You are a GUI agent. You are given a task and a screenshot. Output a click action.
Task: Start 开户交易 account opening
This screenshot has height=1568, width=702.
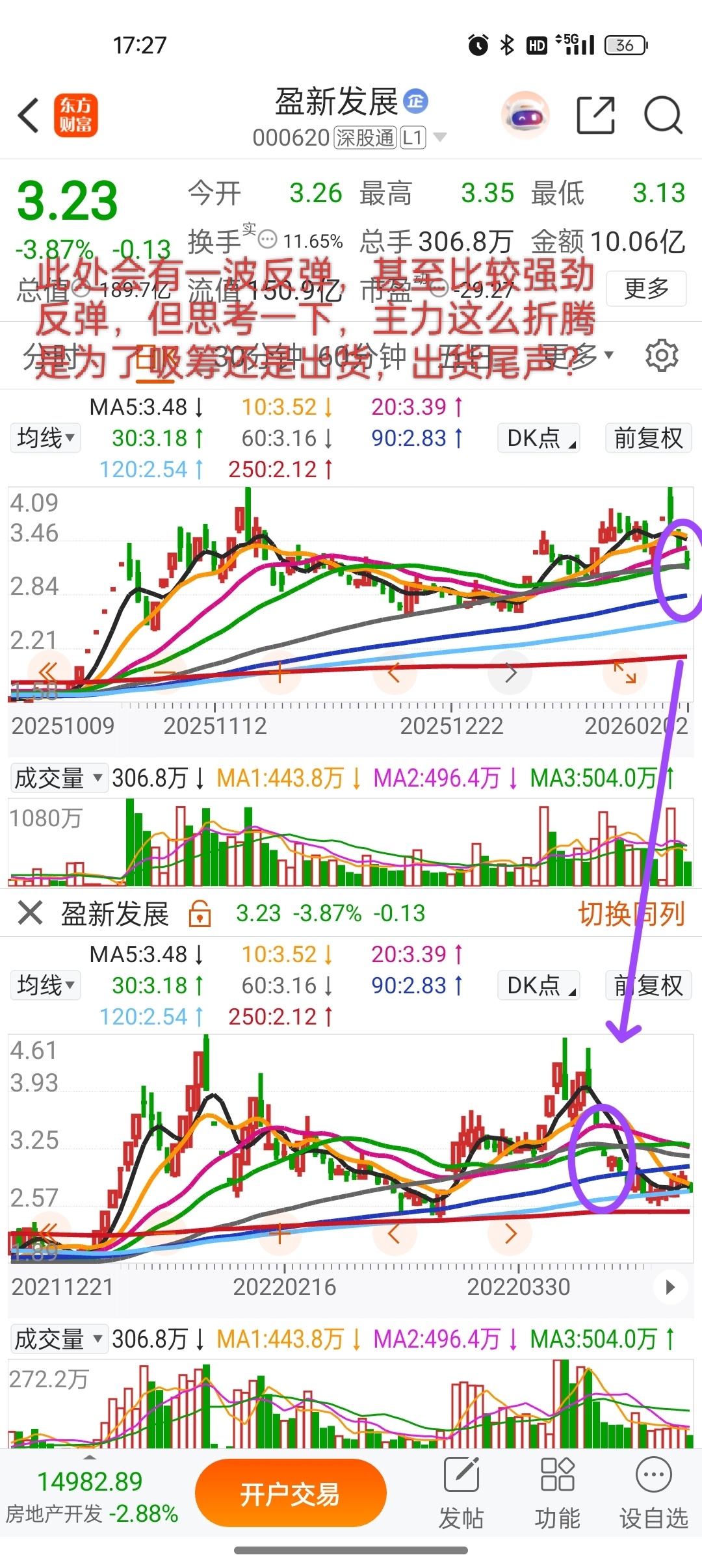point(291,1493)
